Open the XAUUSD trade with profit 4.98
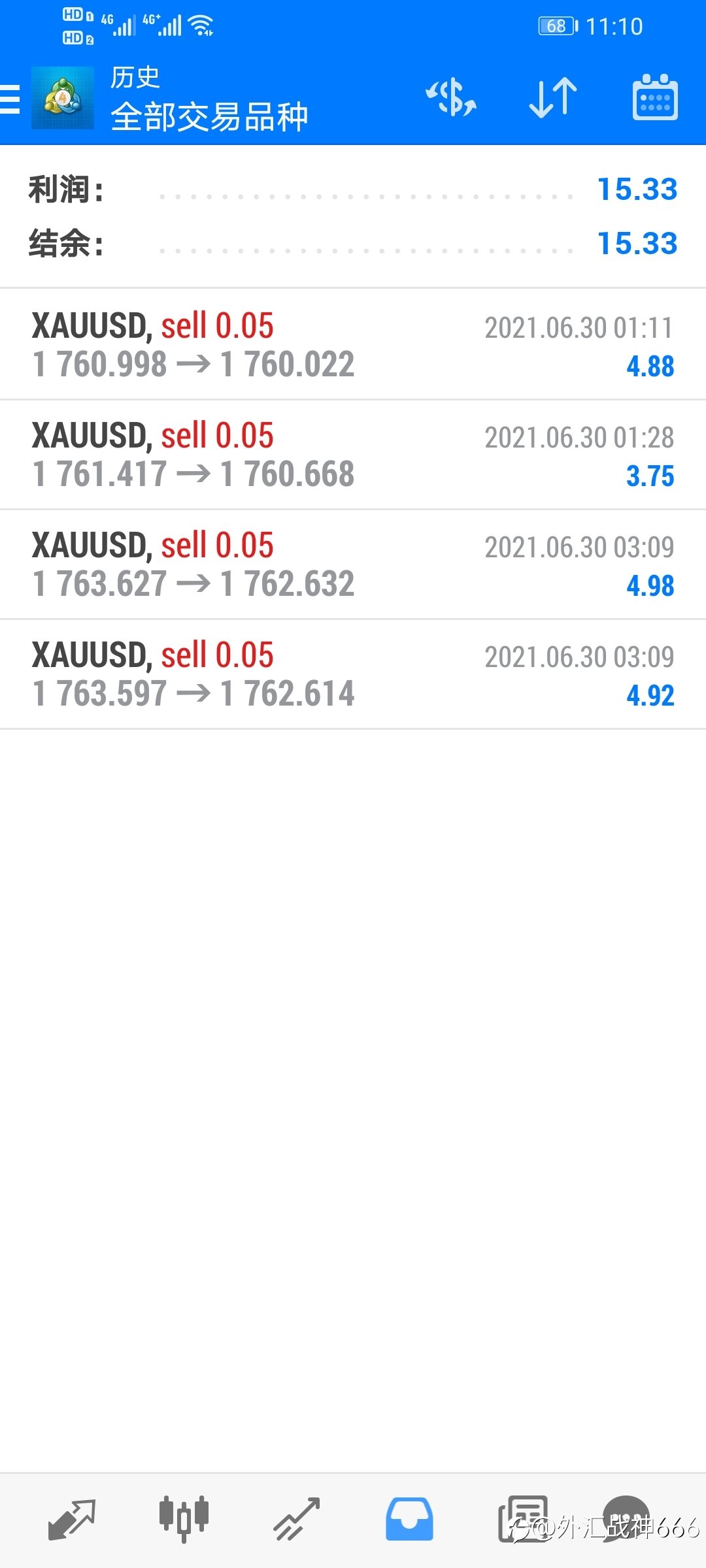This screenshot has width=706, height=1568. 353,564
